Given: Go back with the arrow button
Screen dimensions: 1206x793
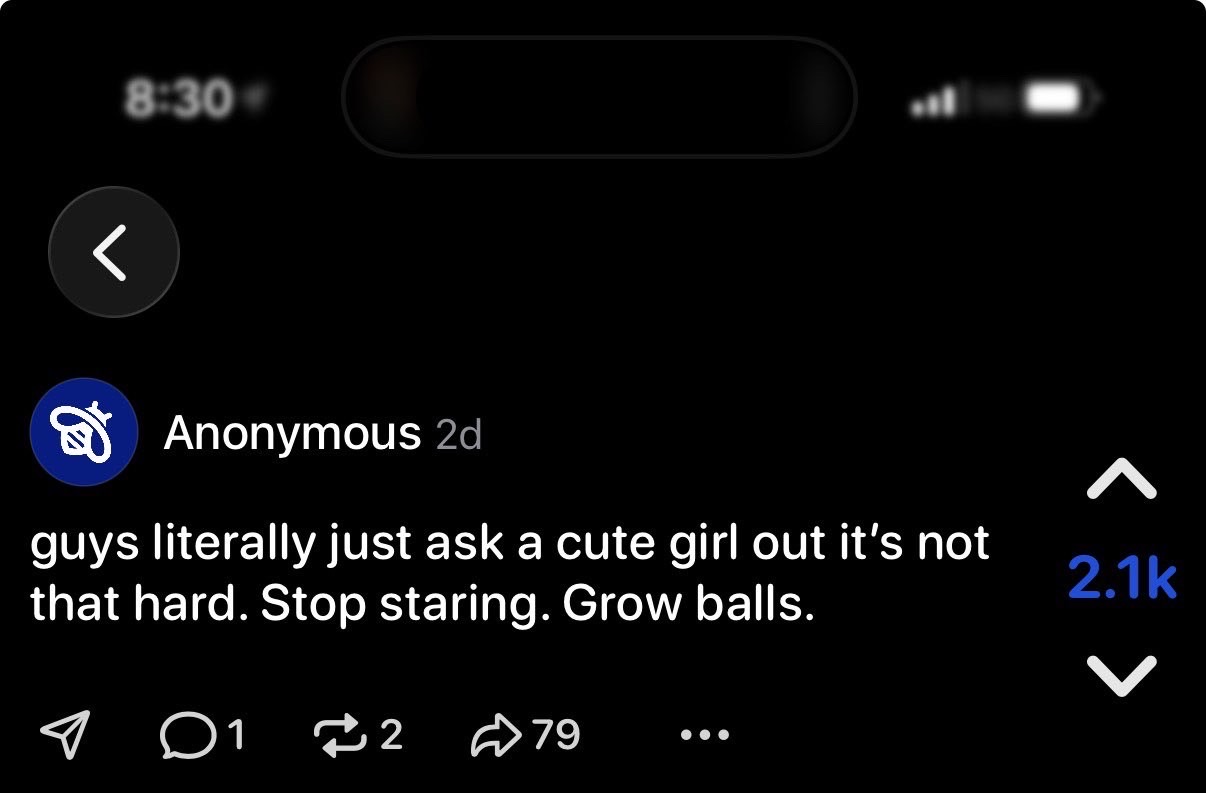Looking at the screenshot, I should tap(113, 252).
